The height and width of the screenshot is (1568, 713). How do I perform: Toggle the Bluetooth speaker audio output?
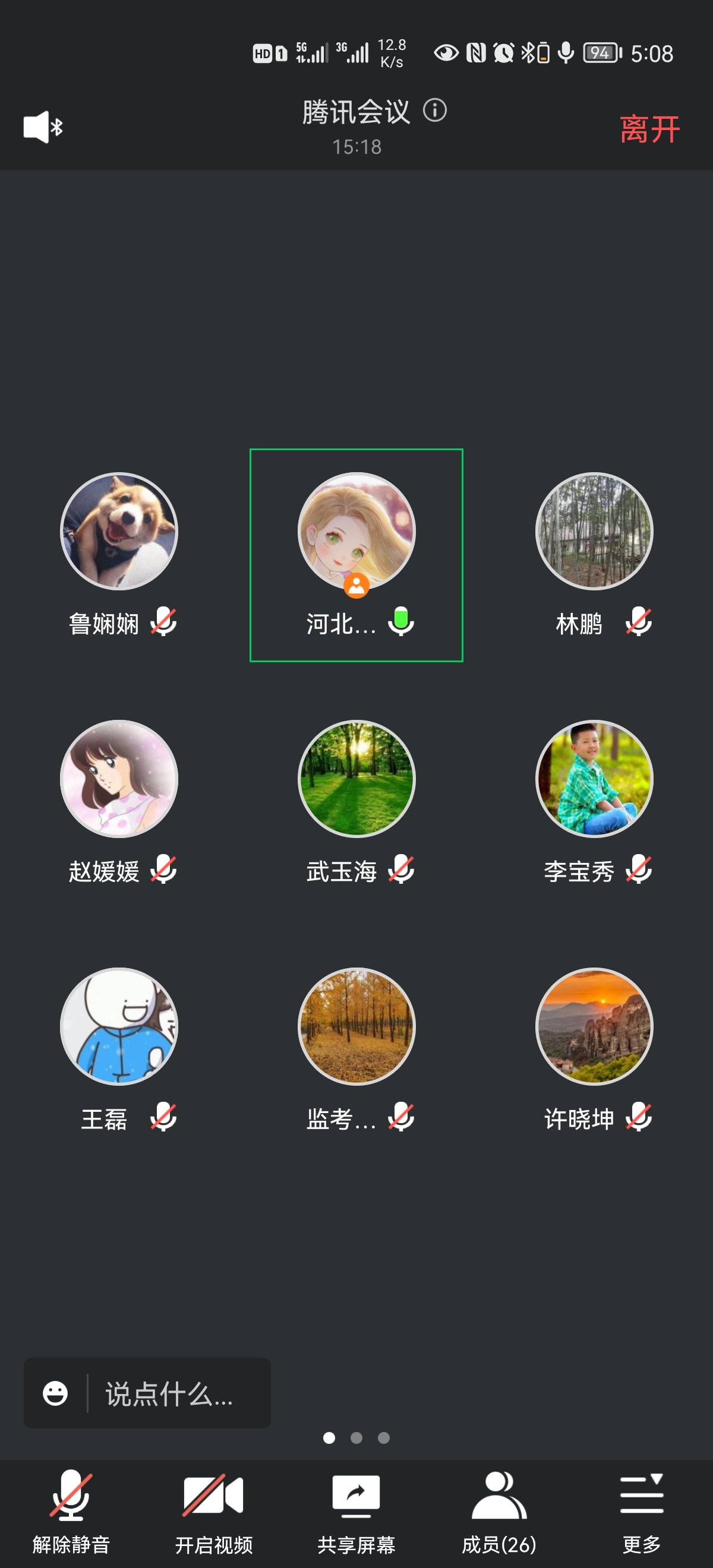point(43,127)
